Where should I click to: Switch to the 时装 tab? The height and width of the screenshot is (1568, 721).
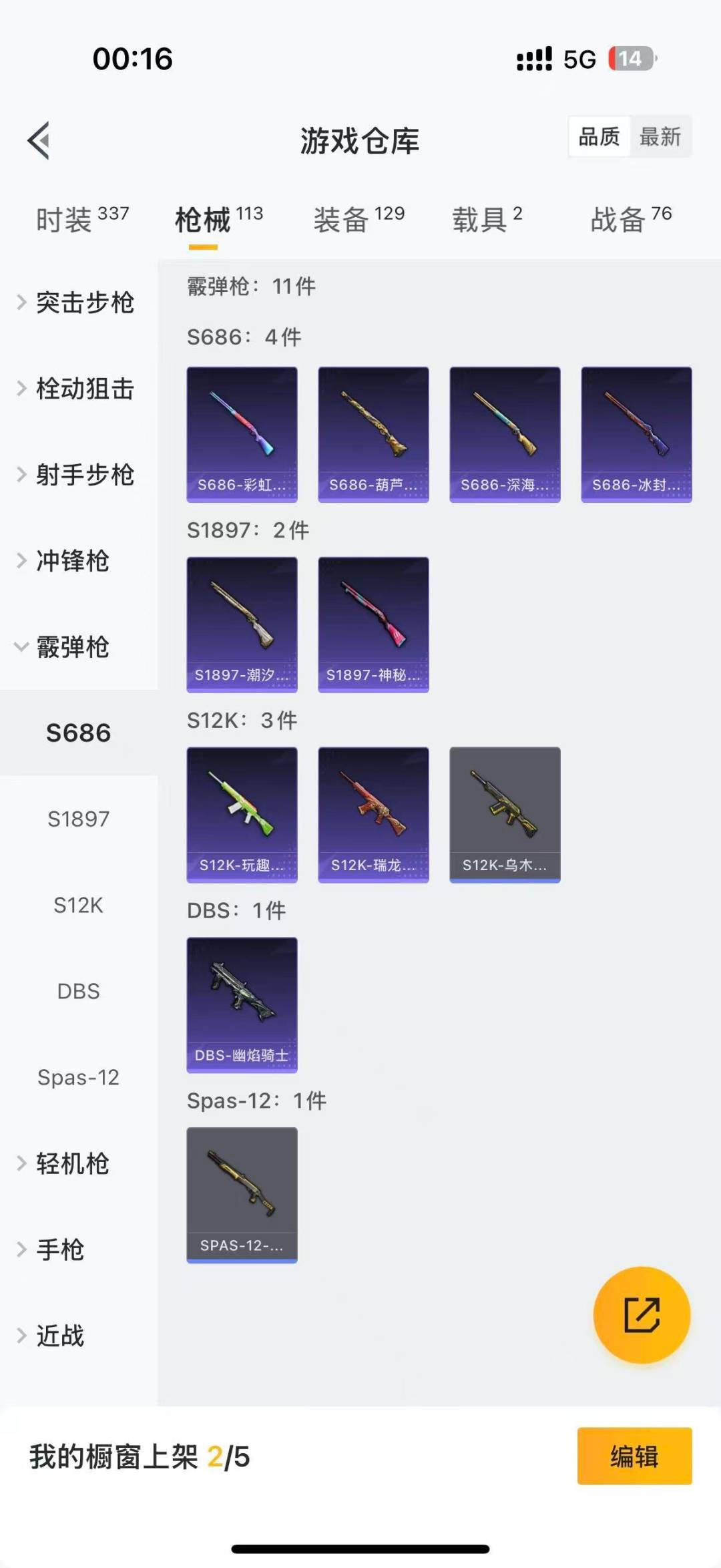81,219
